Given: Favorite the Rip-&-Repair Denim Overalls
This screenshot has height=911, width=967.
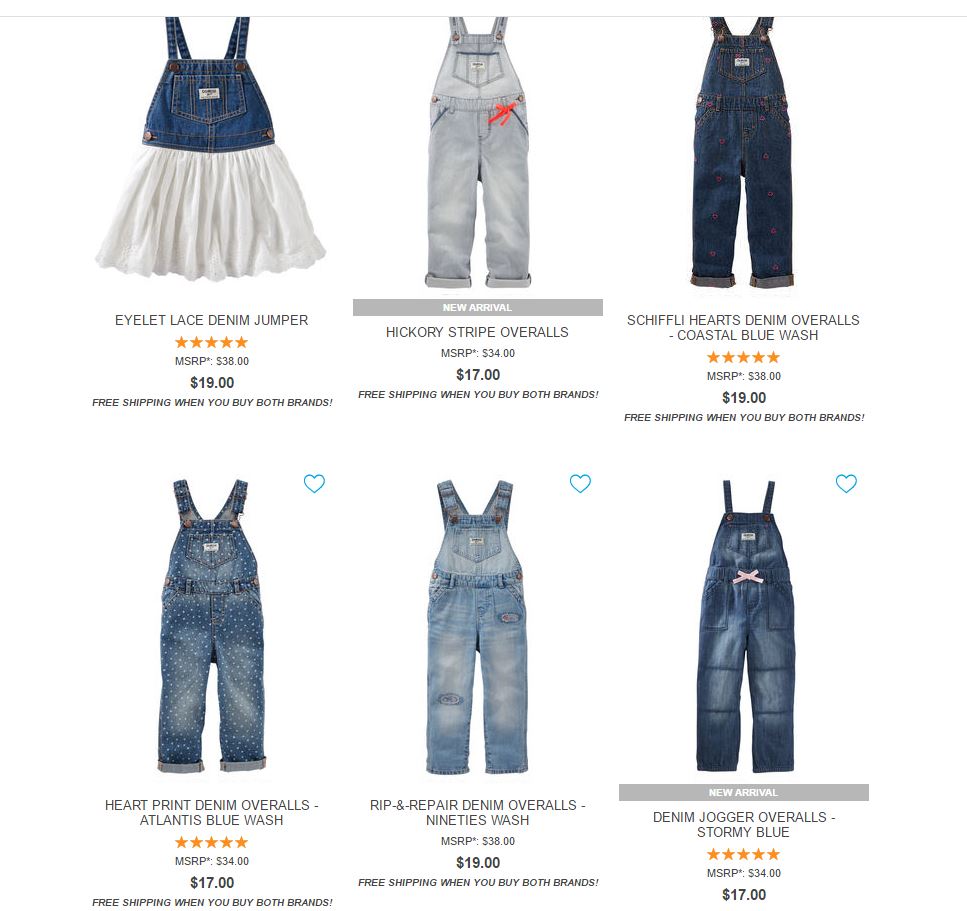Looking at the screenshot, I should point(580,484).
